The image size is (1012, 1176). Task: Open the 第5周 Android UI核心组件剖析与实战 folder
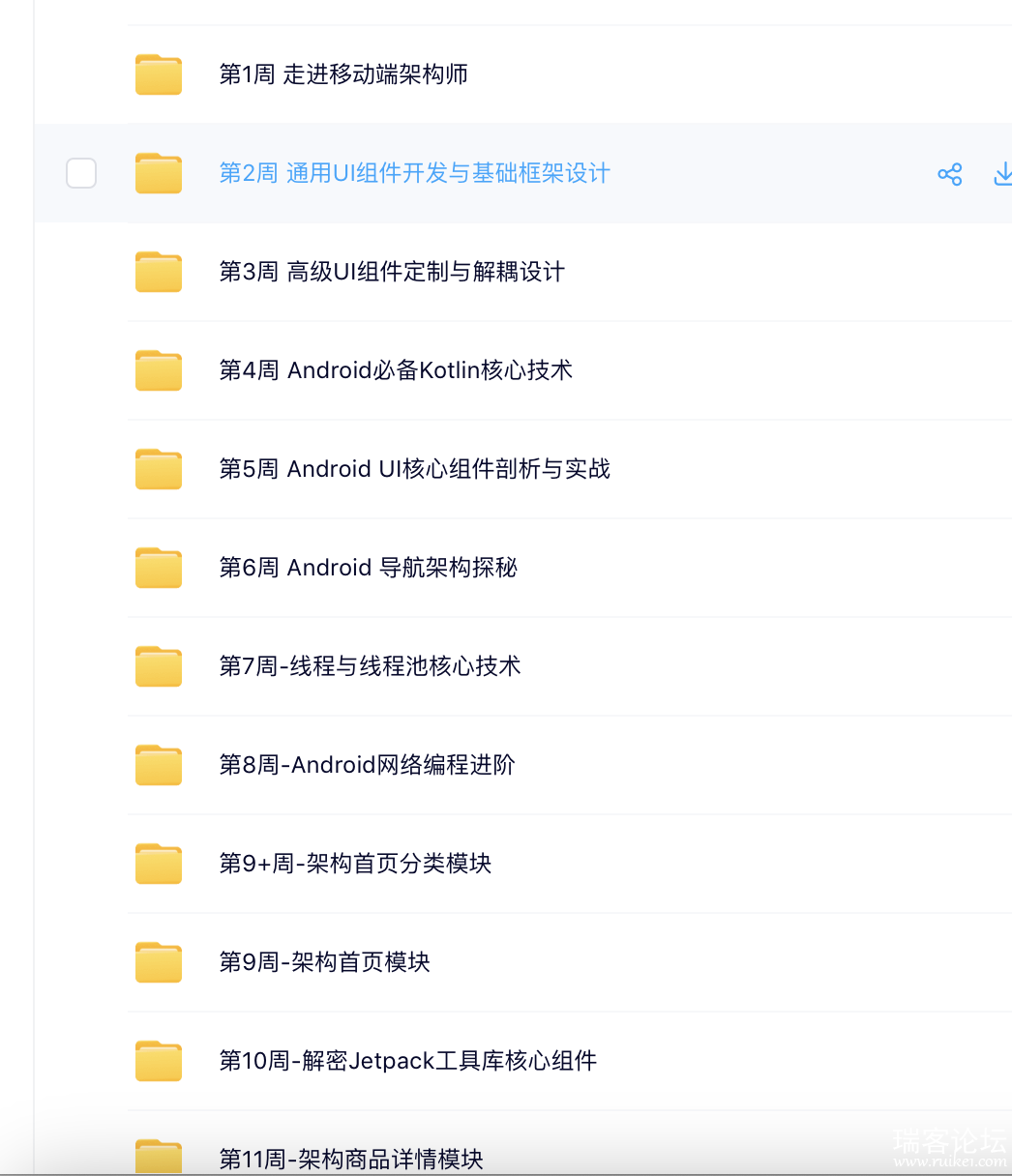pyautogui.click(x=414, y=469)
